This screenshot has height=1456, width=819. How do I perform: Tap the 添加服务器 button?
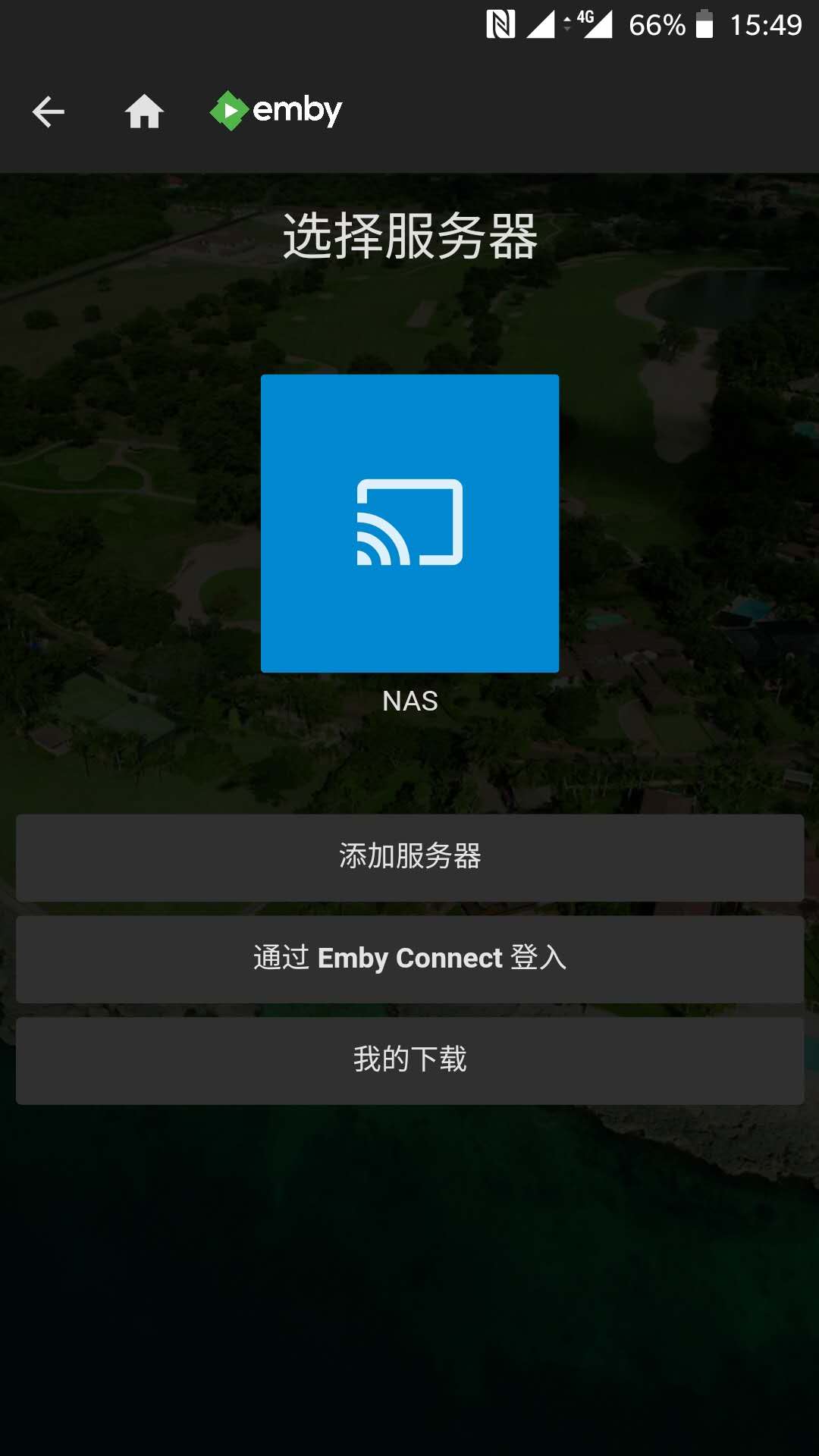coord(409,858)
